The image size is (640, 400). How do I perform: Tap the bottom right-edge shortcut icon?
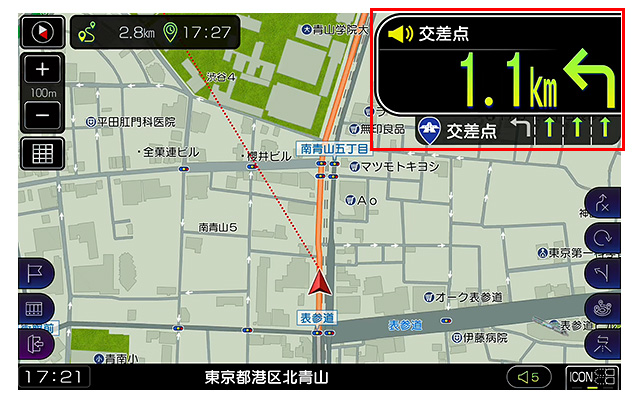click(604, 341)
